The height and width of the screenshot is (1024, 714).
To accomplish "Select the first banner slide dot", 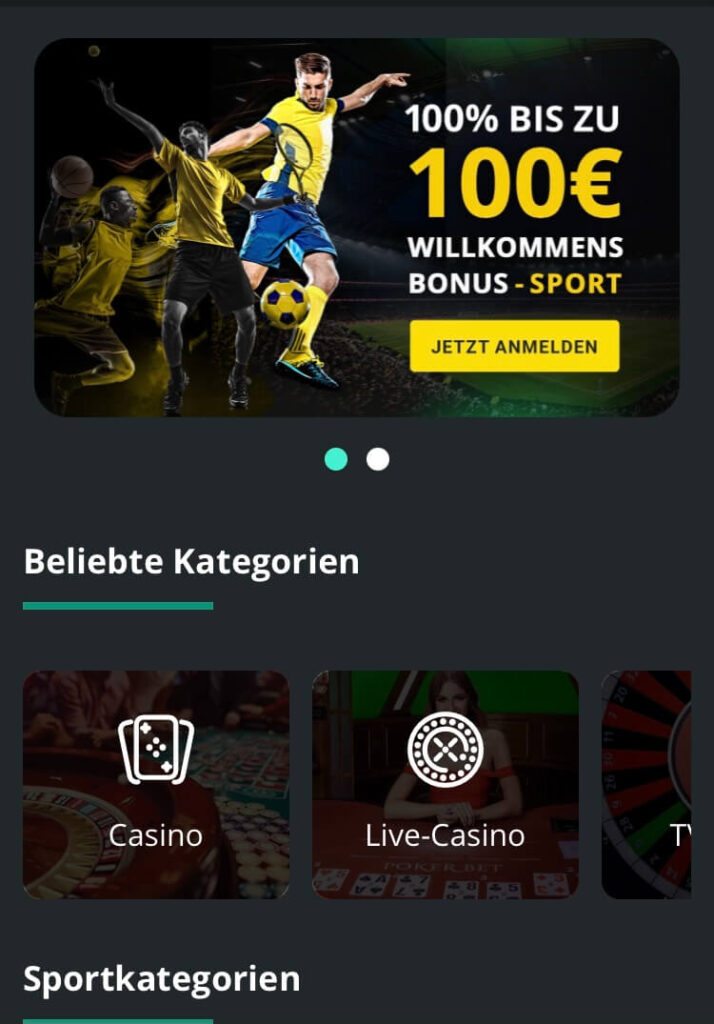I will pos(336,459).
